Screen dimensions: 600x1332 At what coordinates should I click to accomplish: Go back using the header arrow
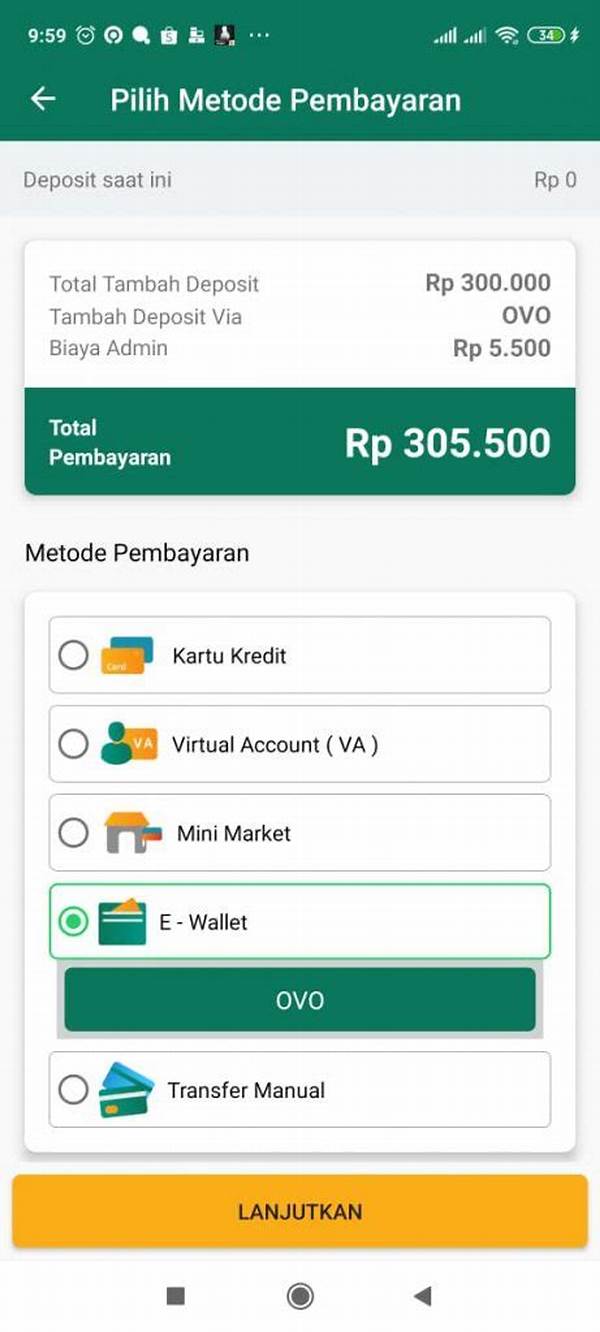(43, 99)
